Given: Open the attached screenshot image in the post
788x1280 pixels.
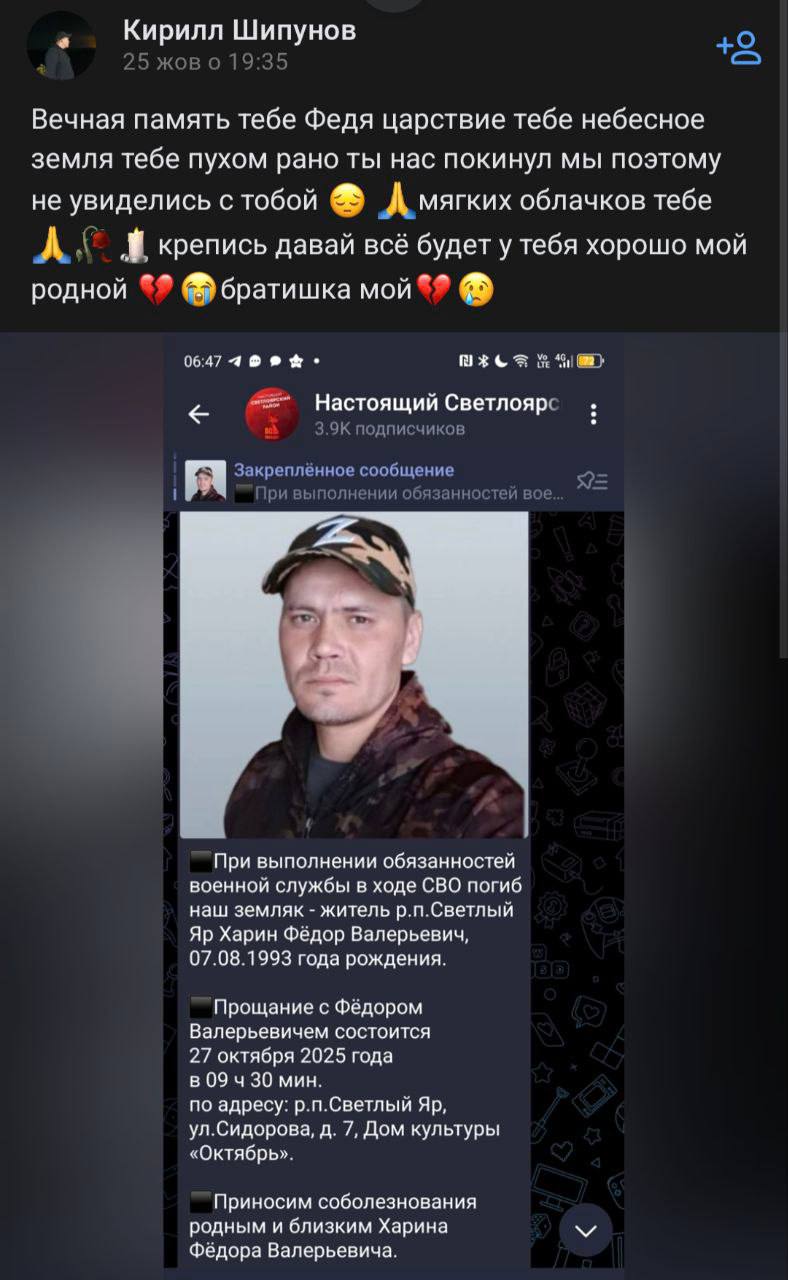Looking at the screenshot, I should coord(394,800).
